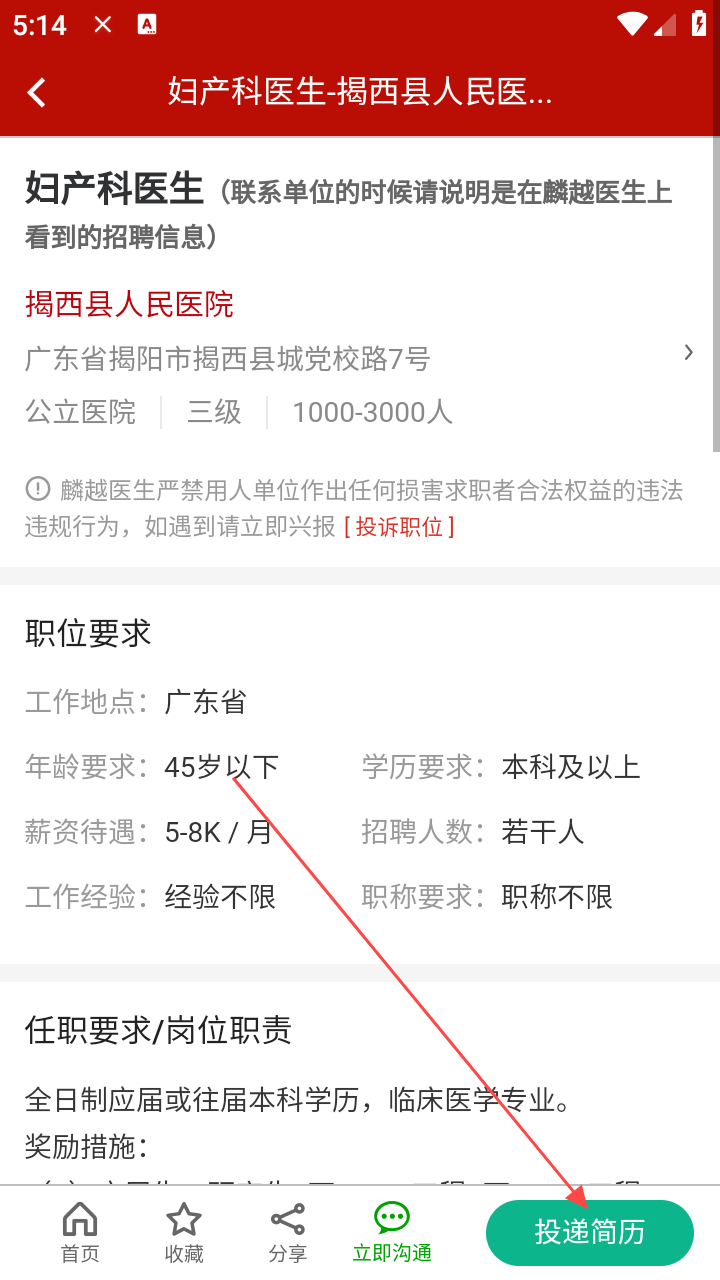Save this job with 收藏
The height and width of the screenshot is (1280, 720).
tap(184, 1233)
